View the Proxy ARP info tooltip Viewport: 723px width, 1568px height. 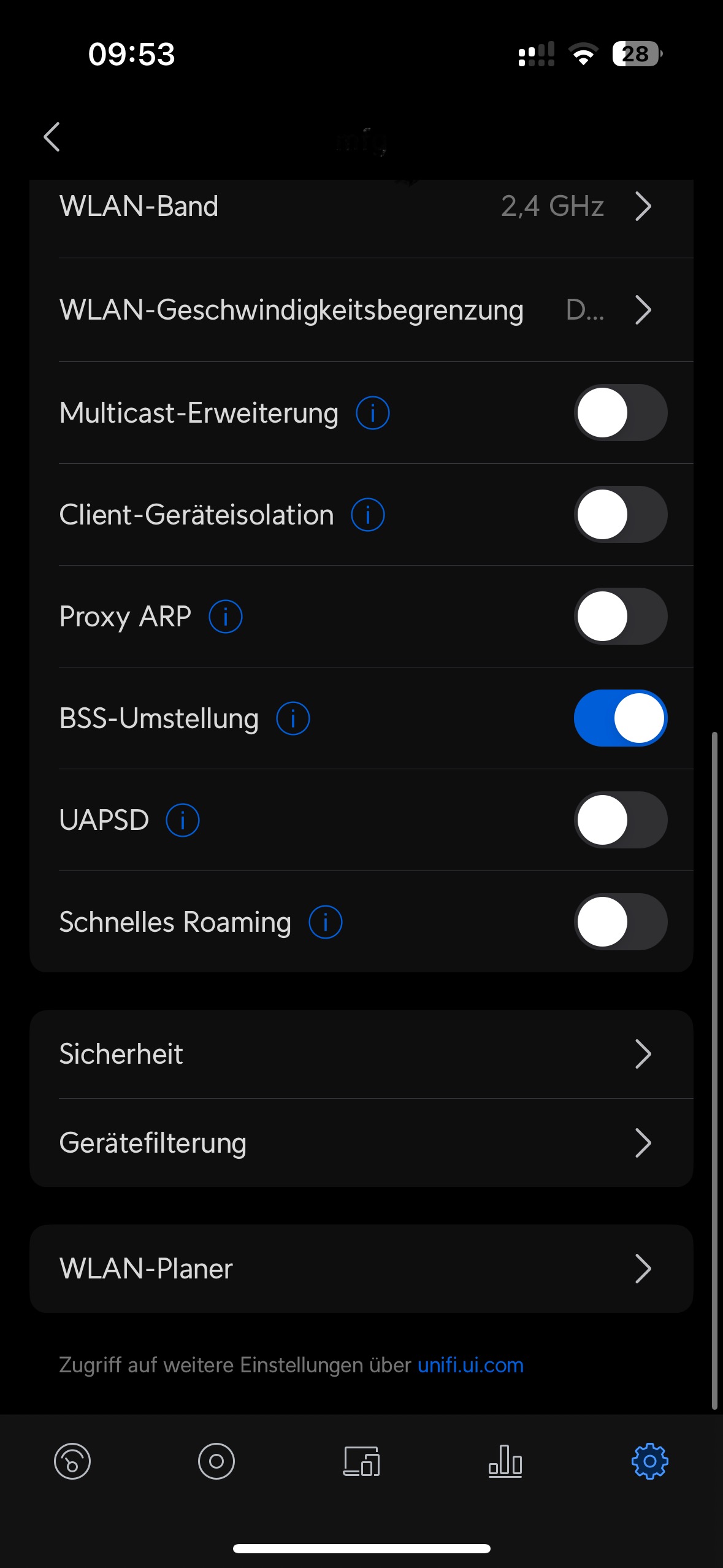pyautogui.click(x=226, y=617)
